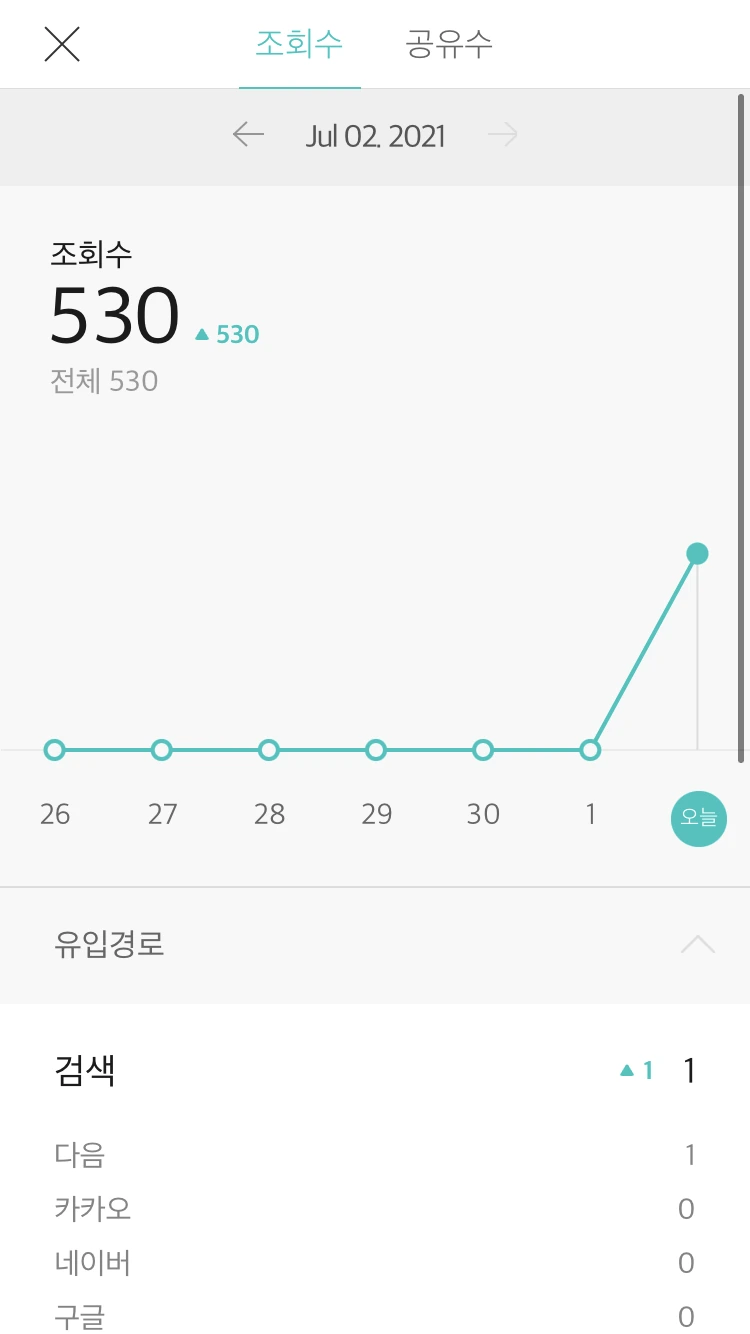
Task: Select the chart point for day 30
Action: pyautogui.click(x=483, y=750)
